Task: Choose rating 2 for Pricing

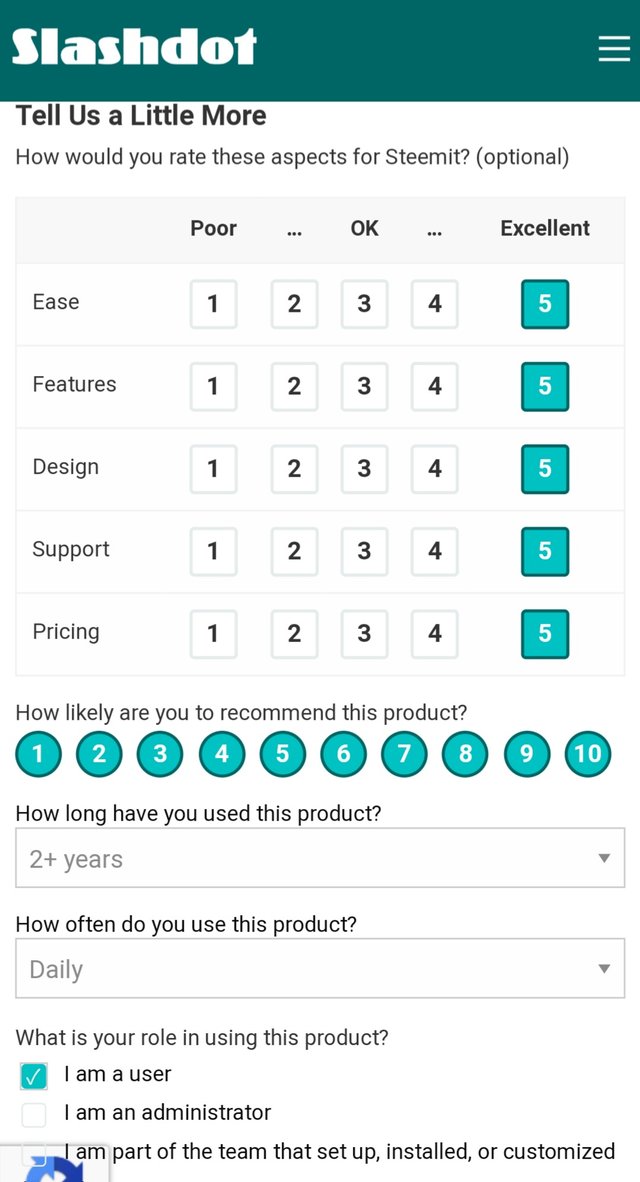Action: (294, 633)
